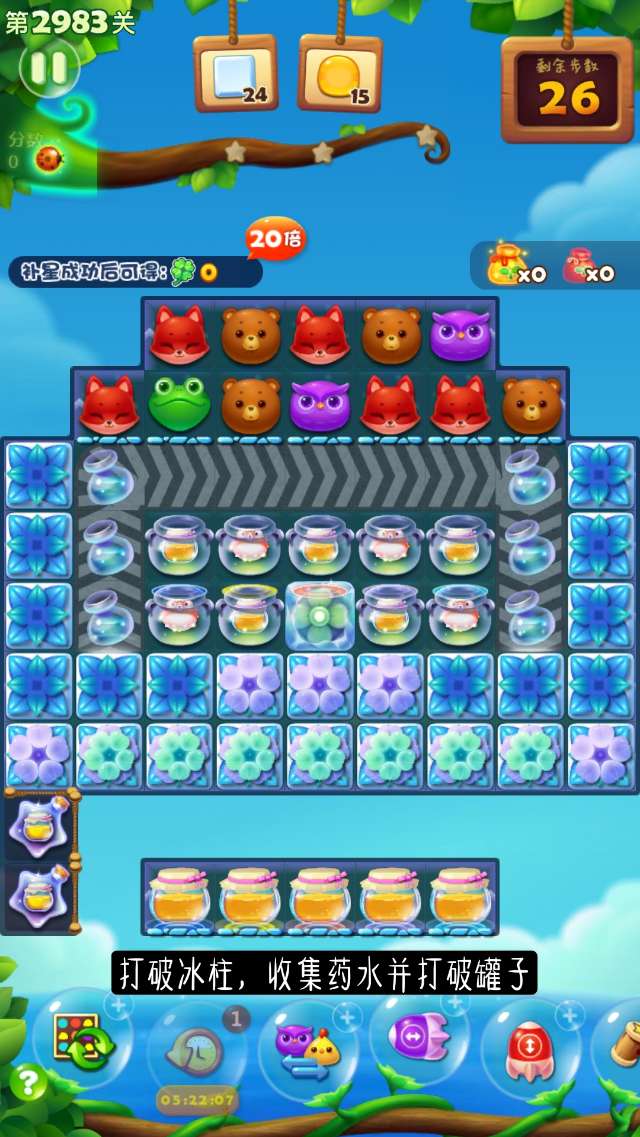The height and width of the screenshot is (1137, 640).
Task: Tap the purple owl in the top row
Action: pos(459,334)
